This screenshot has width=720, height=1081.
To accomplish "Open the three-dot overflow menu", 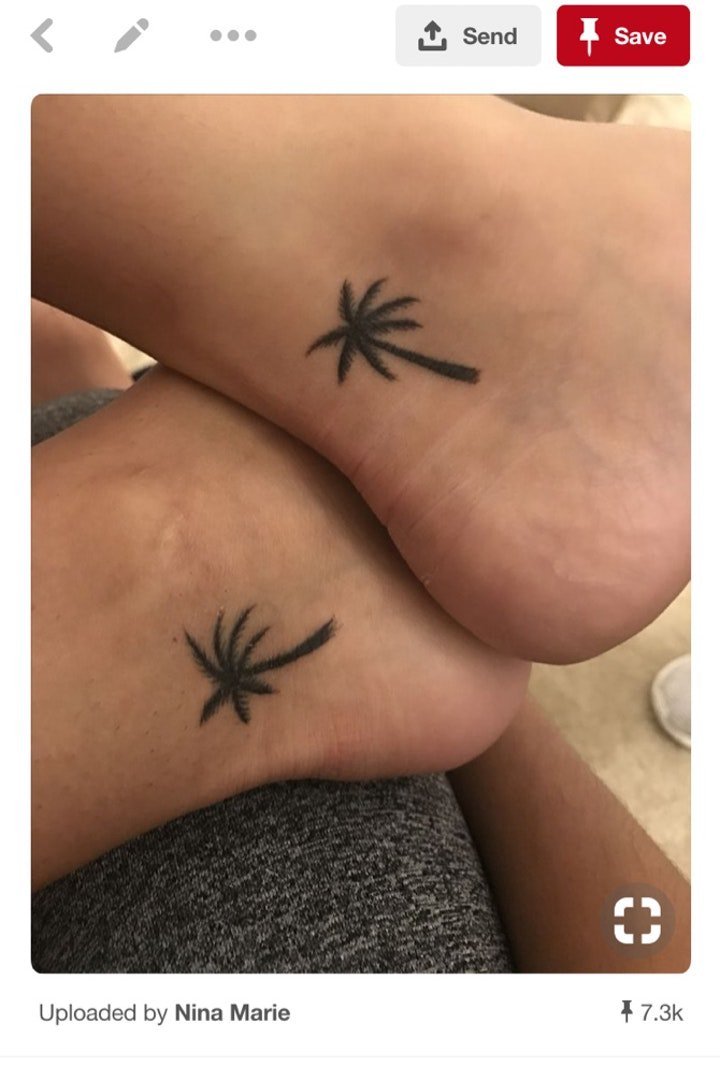I will click(x=233, y=36).
